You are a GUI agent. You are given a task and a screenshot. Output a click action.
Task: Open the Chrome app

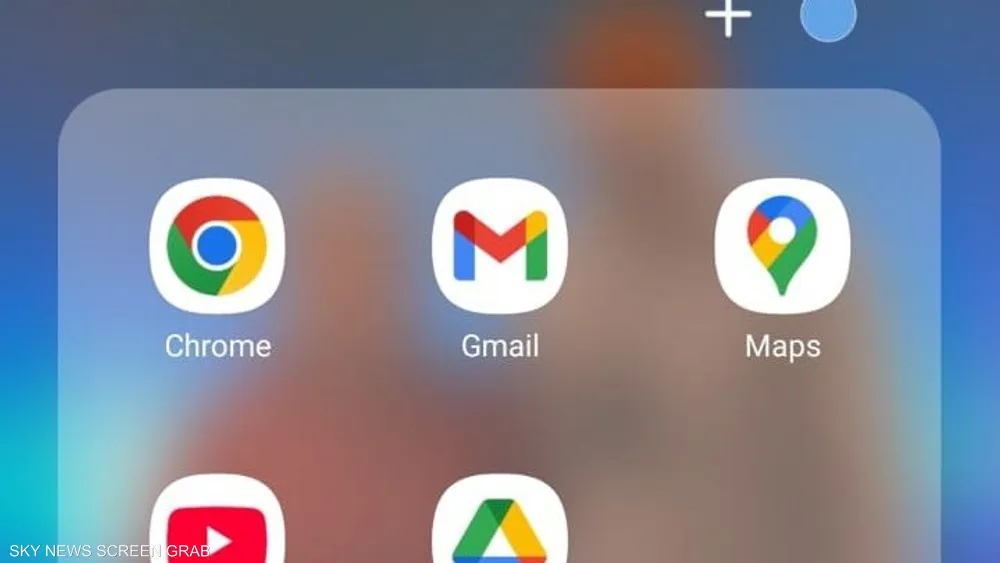(x=217, y=246)
